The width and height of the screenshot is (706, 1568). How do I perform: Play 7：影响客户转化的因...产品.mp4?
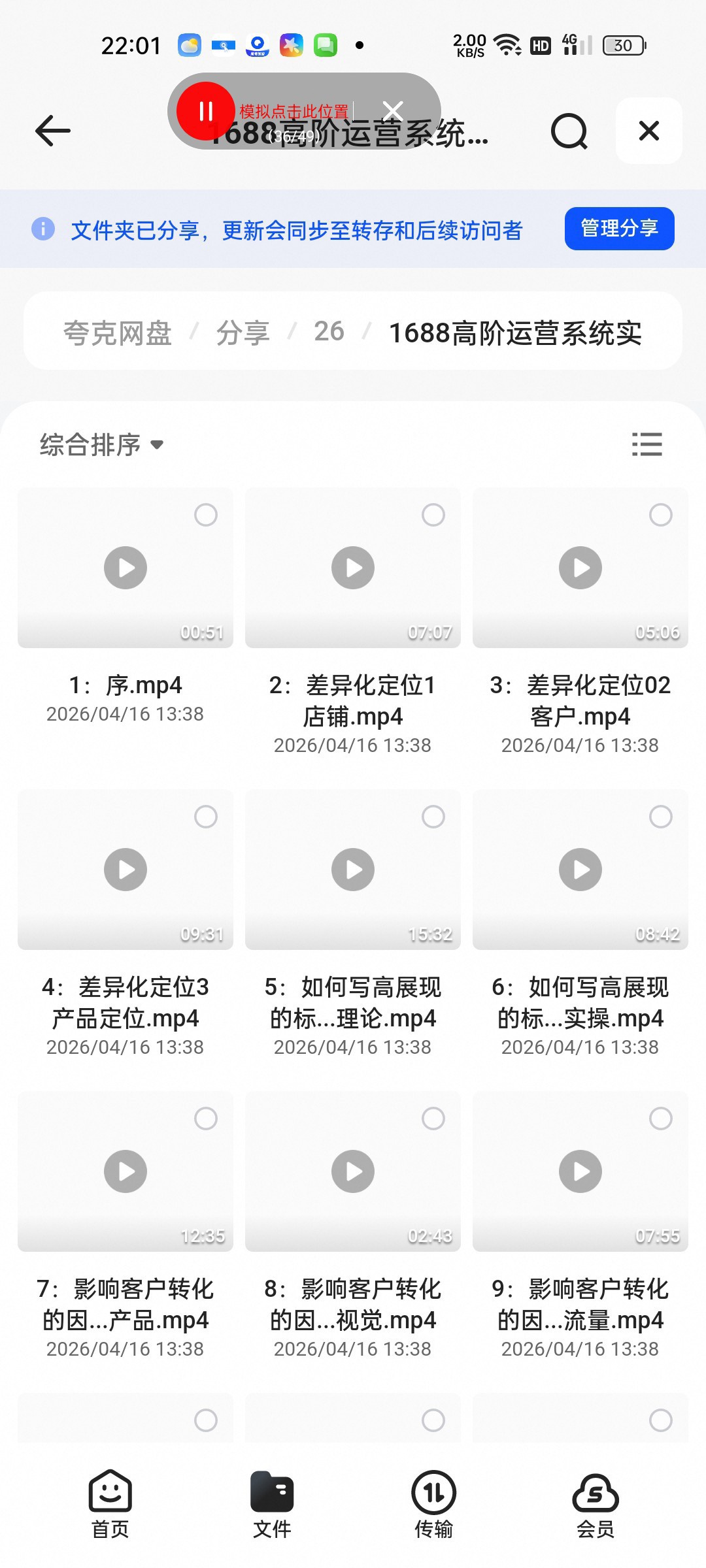[126, 1171]
